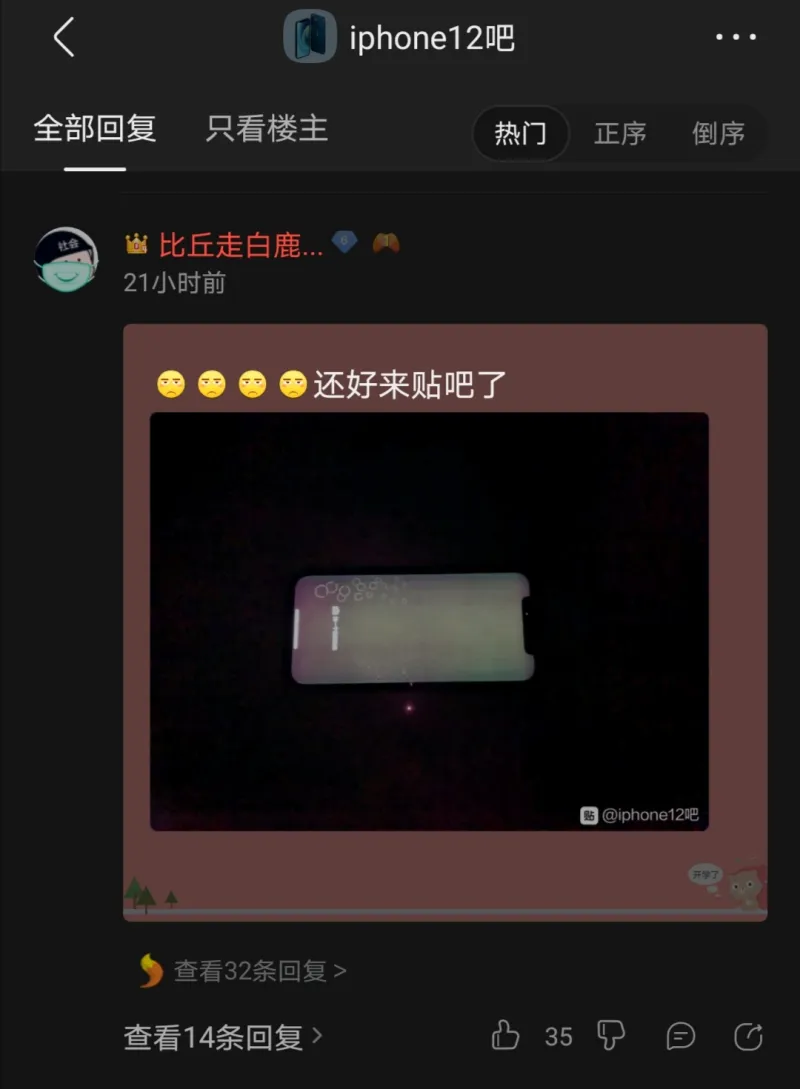Image resolution: width=800 pixels, height=1089 pixels.
Task: Open the iphone12吧 forum title
Action: pos(431,38)
